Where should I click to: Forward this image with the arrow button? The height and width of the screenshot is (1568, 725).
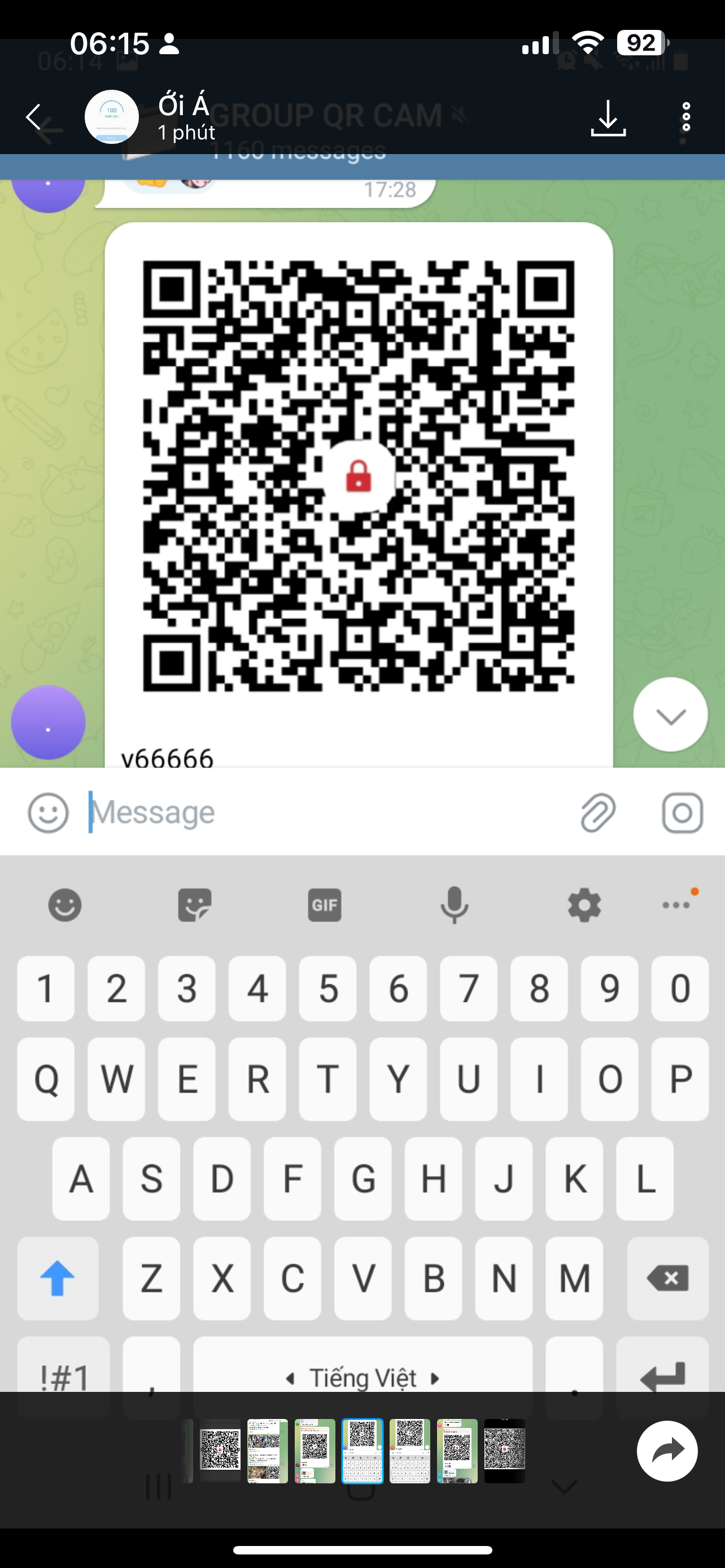pos(667,1451)
